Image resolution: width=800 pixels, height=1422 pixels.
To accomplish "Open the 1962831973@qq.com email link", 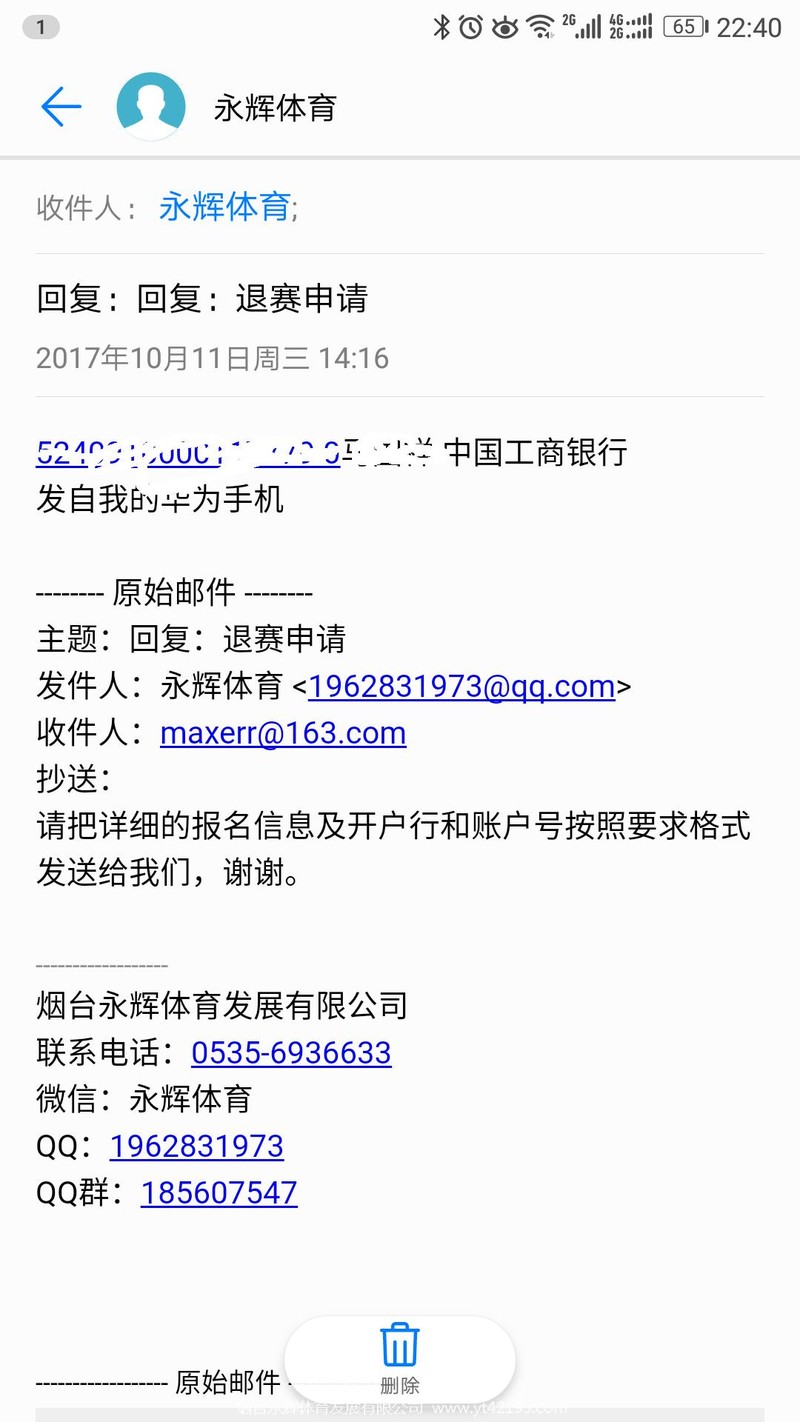I will (x=461, y=686).
